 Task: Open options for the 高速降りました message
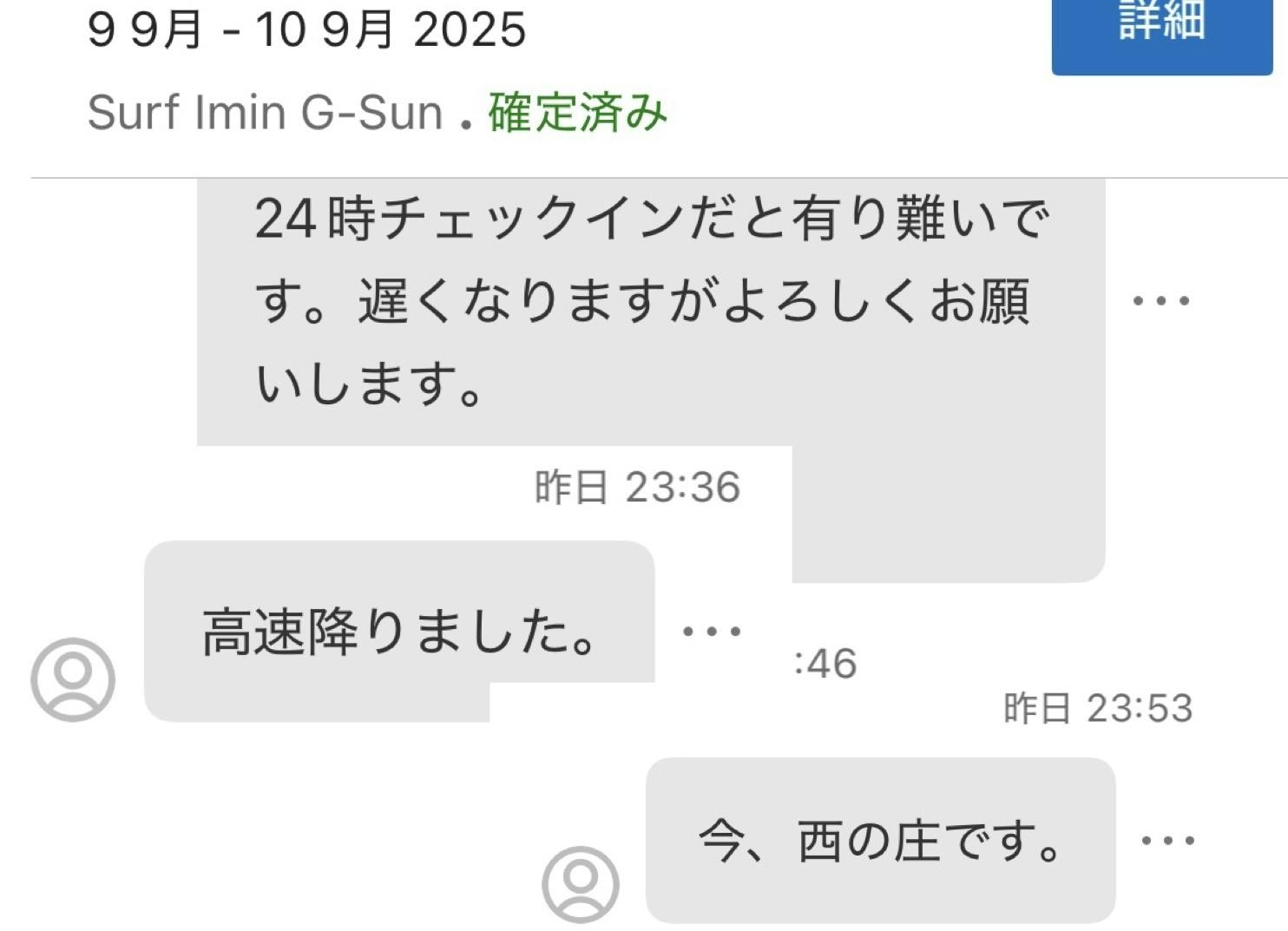tap(712, 631)
